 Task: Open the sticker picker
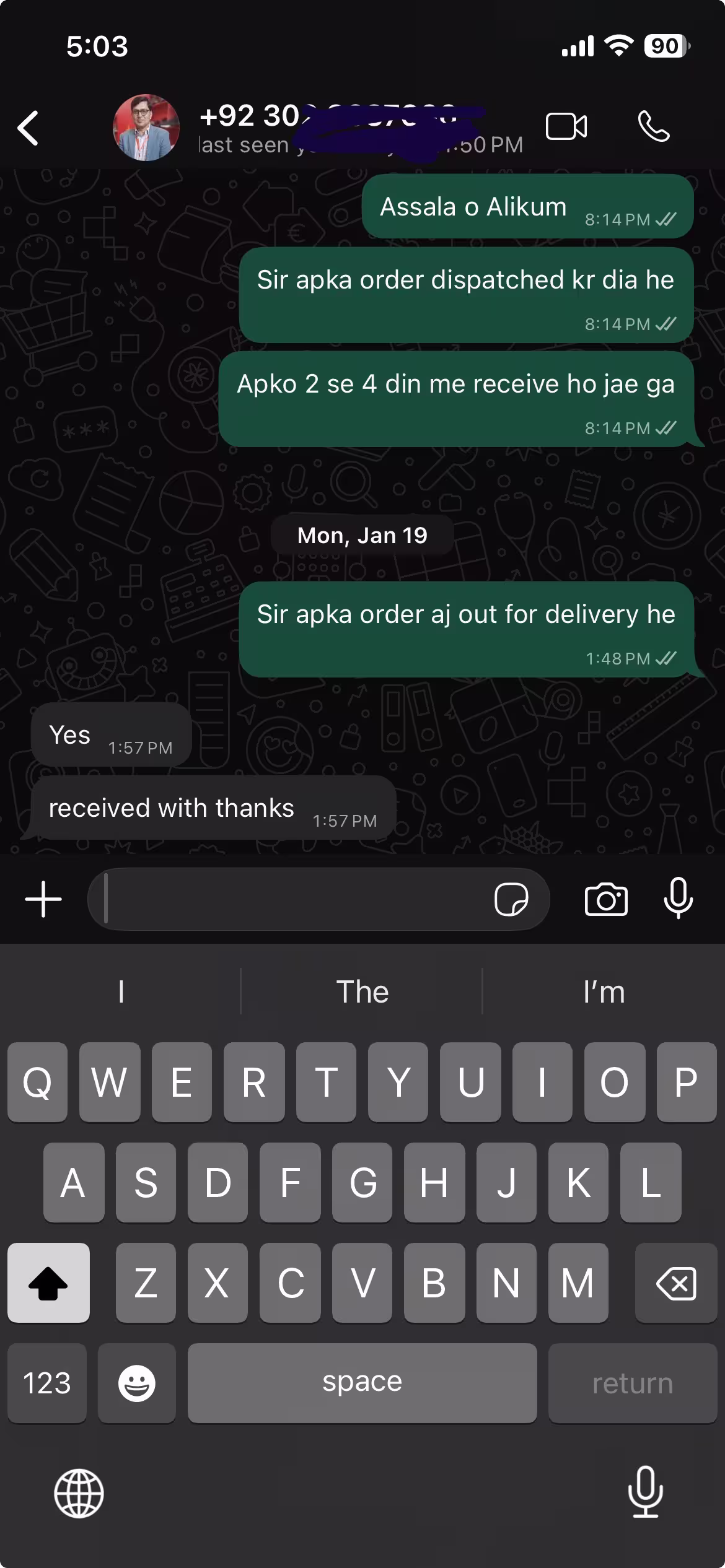511,899
